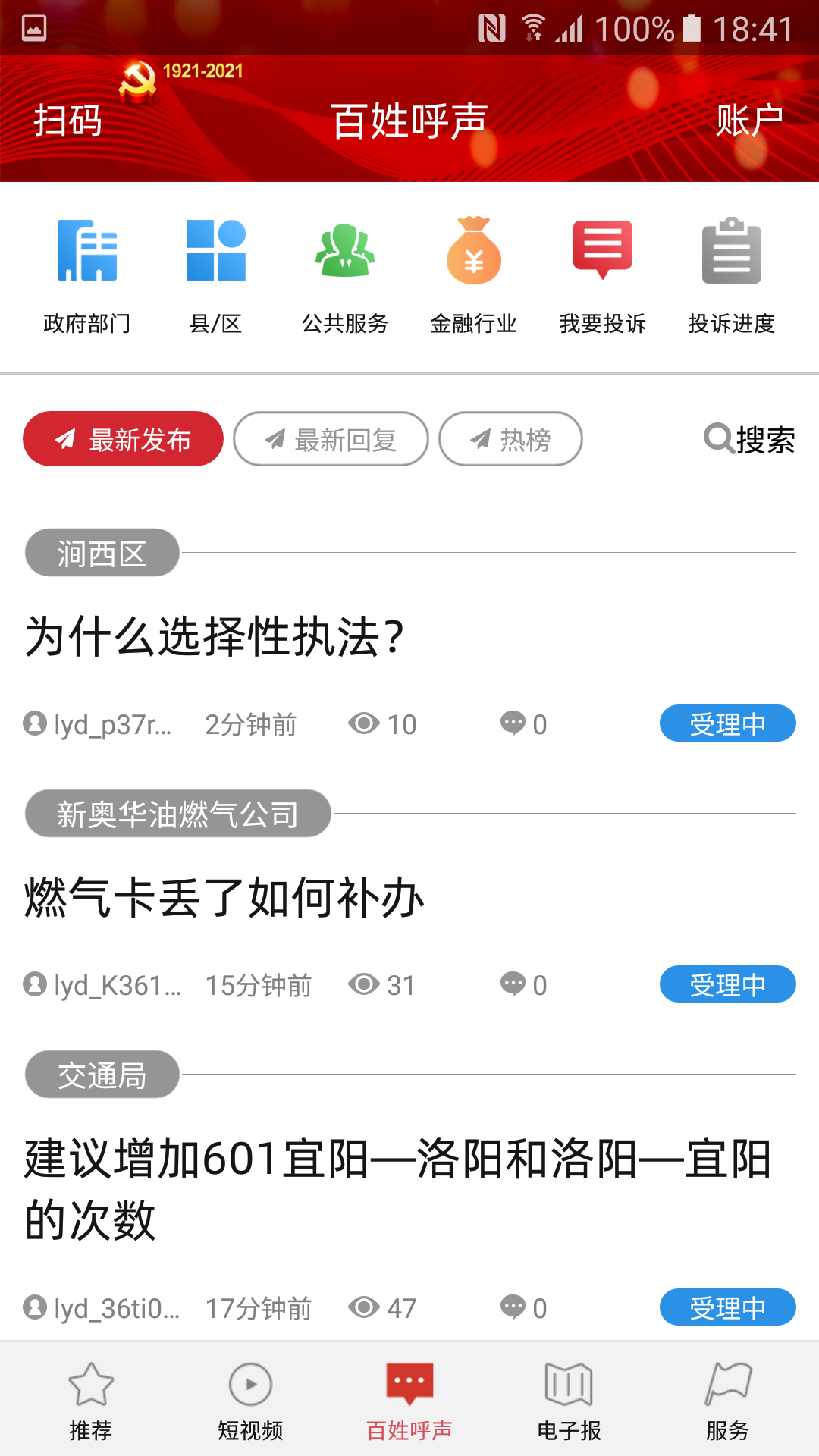The height and width of the screenshot is (1456, 819).
Task: Open 我要投诉 to file a complaint
Action: [x=602, y=273]
